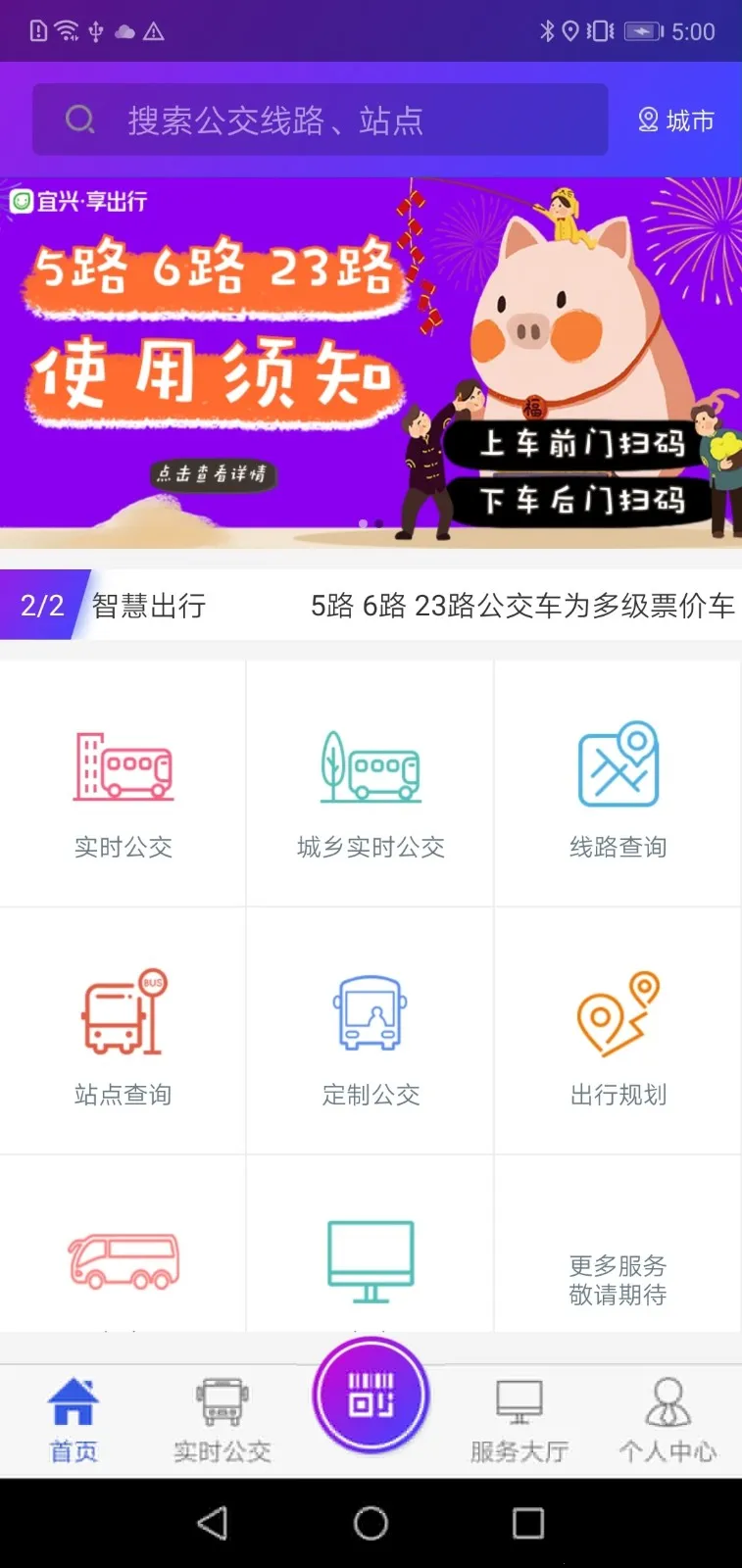
Task: Tap 更多服务敬请期待 placeholder
Action: 617,1280
